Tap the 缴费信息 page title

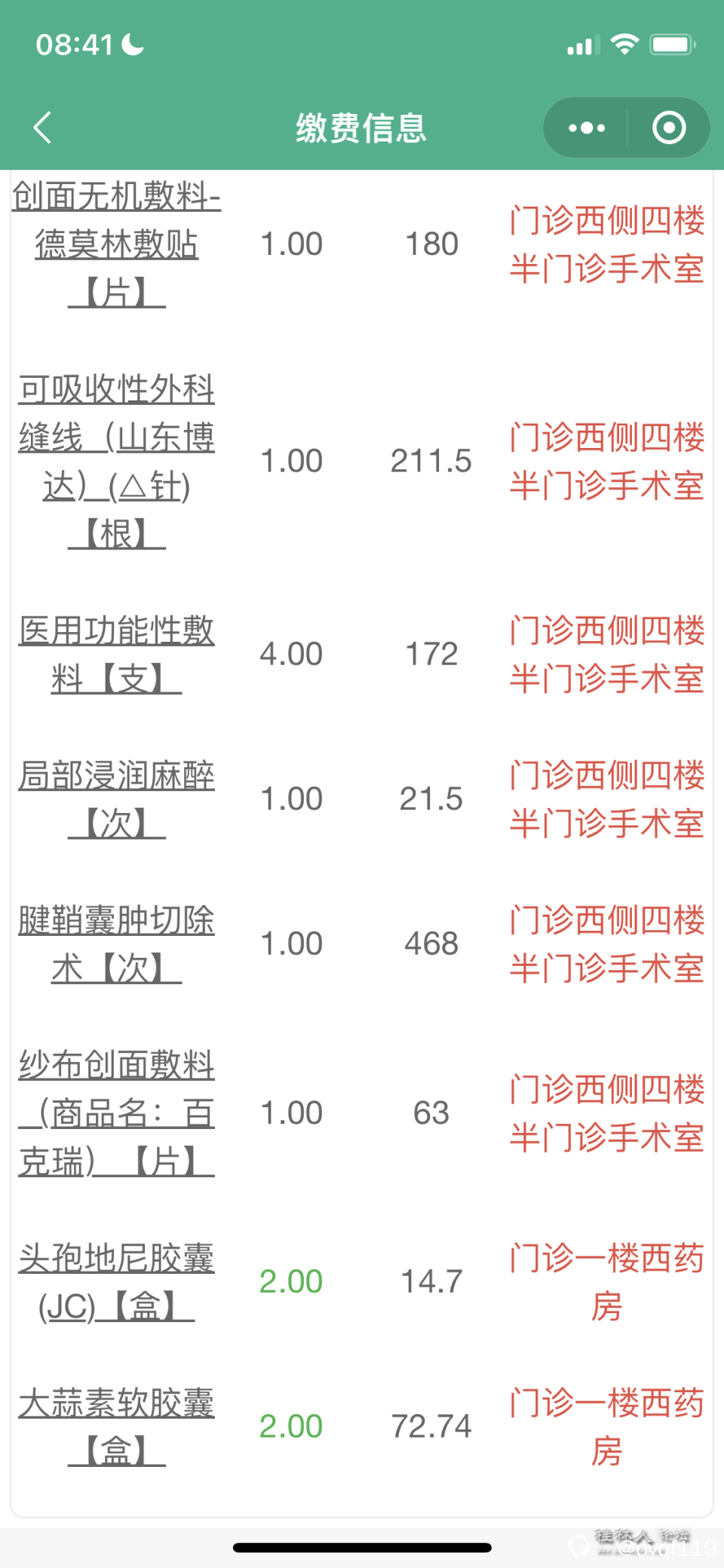click(x=360, y=127)
